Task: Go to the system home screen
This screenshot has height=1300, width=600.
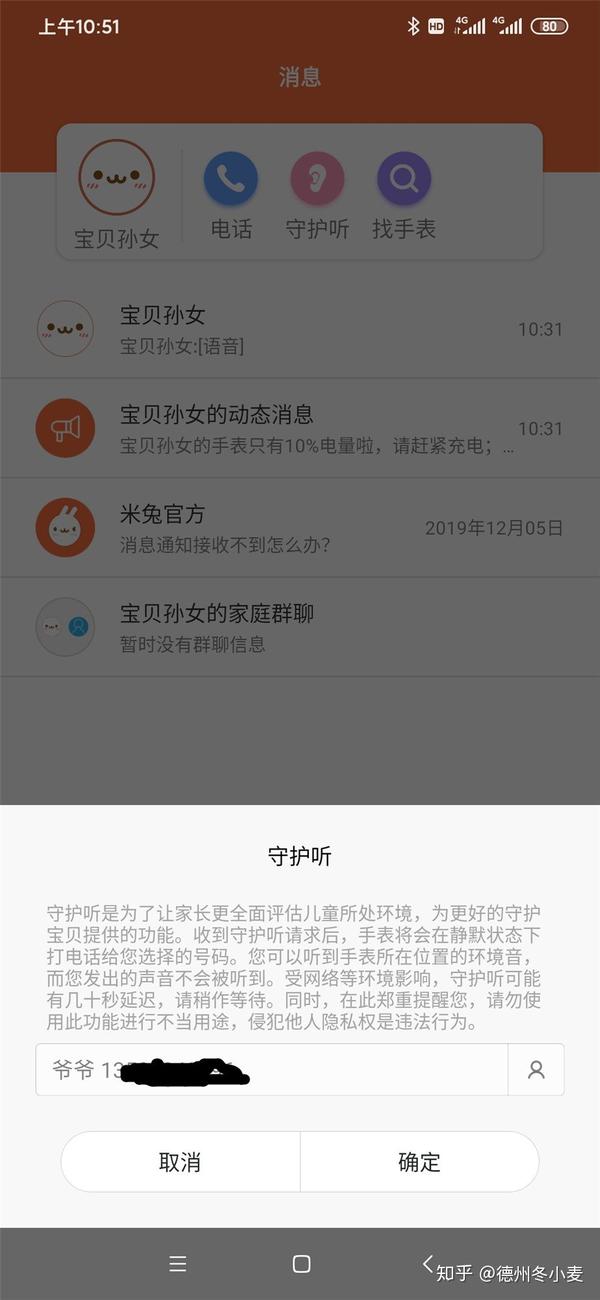Action: coord(301,1264)
